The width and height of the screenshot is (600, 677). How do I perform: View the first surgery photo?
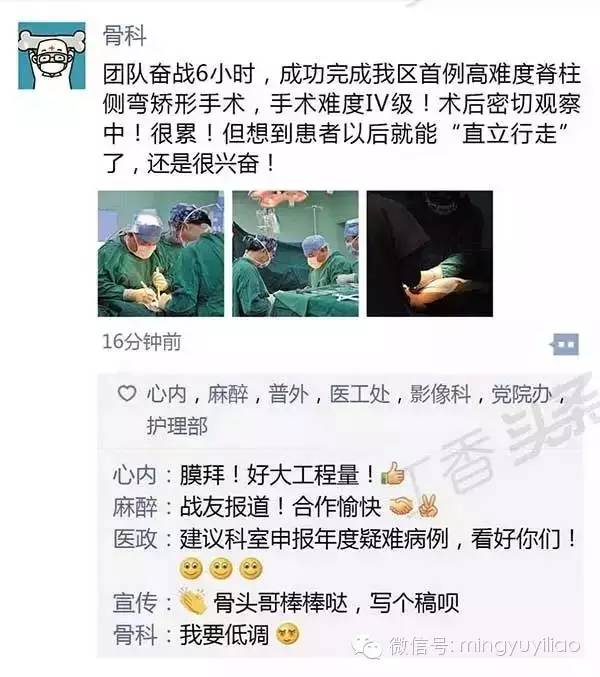[x=160, y=254]
